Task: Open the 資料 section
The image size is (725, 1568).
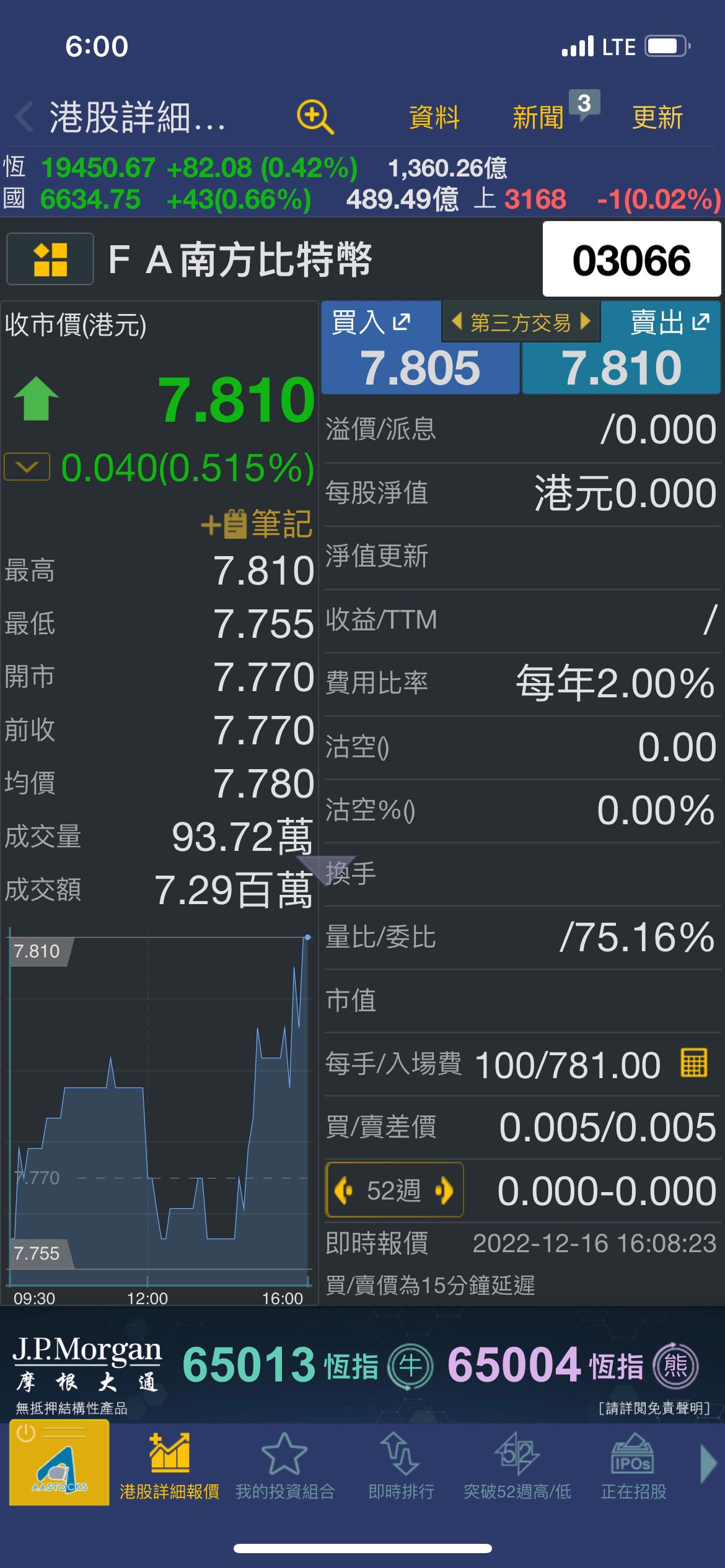Action: tap(434, 117)
